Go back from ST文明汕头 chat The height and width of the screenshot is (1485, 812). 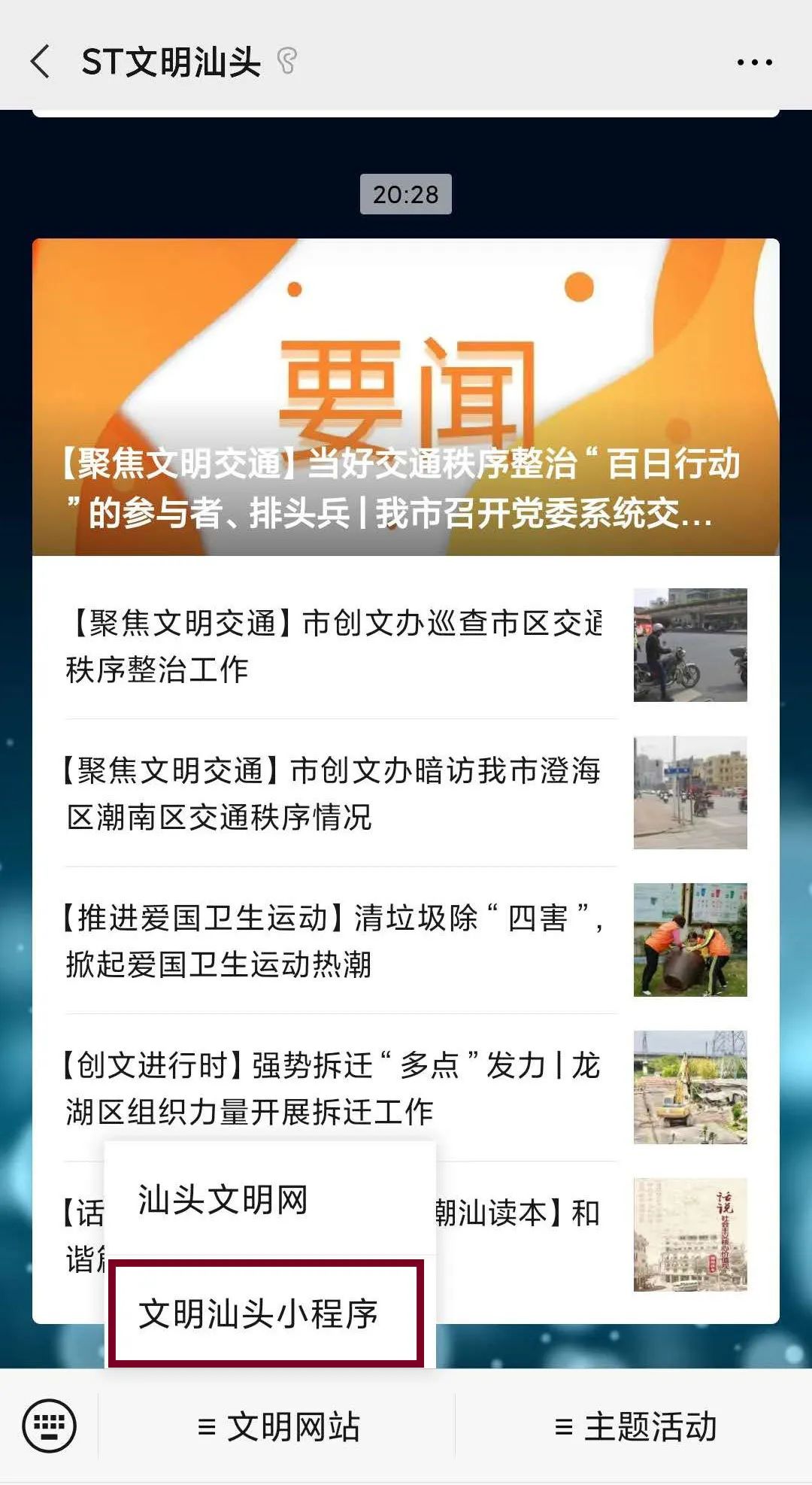(x=41, y=62)
